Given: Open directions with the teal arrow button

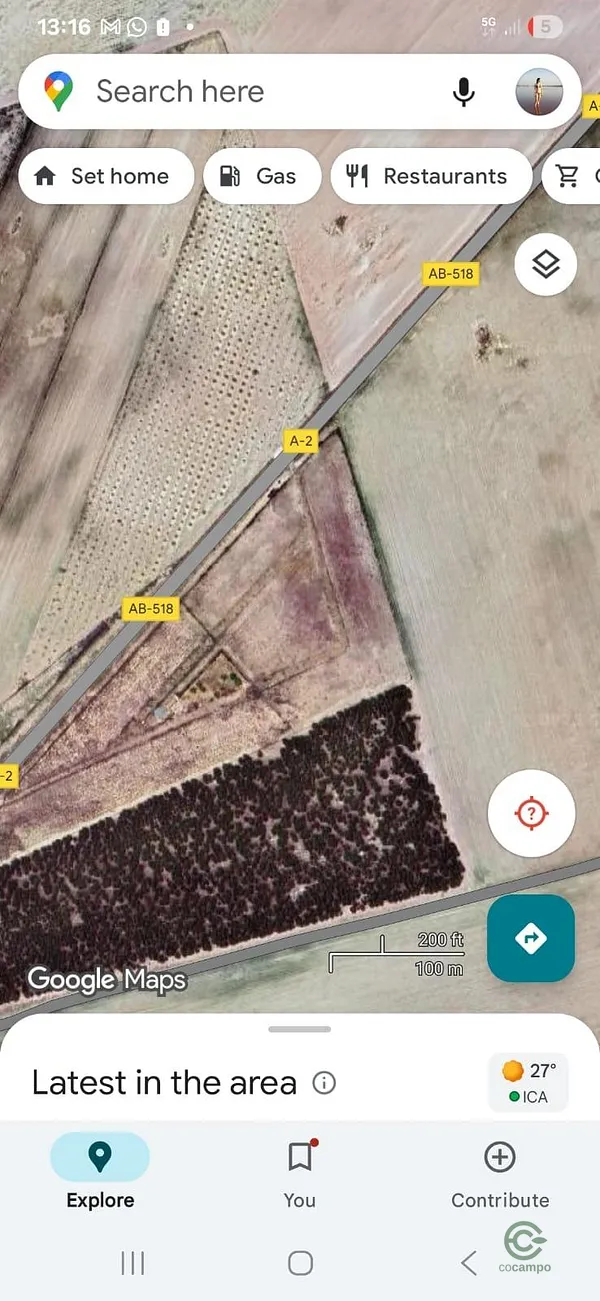Looking at the screenshot, I should point(530,938).
